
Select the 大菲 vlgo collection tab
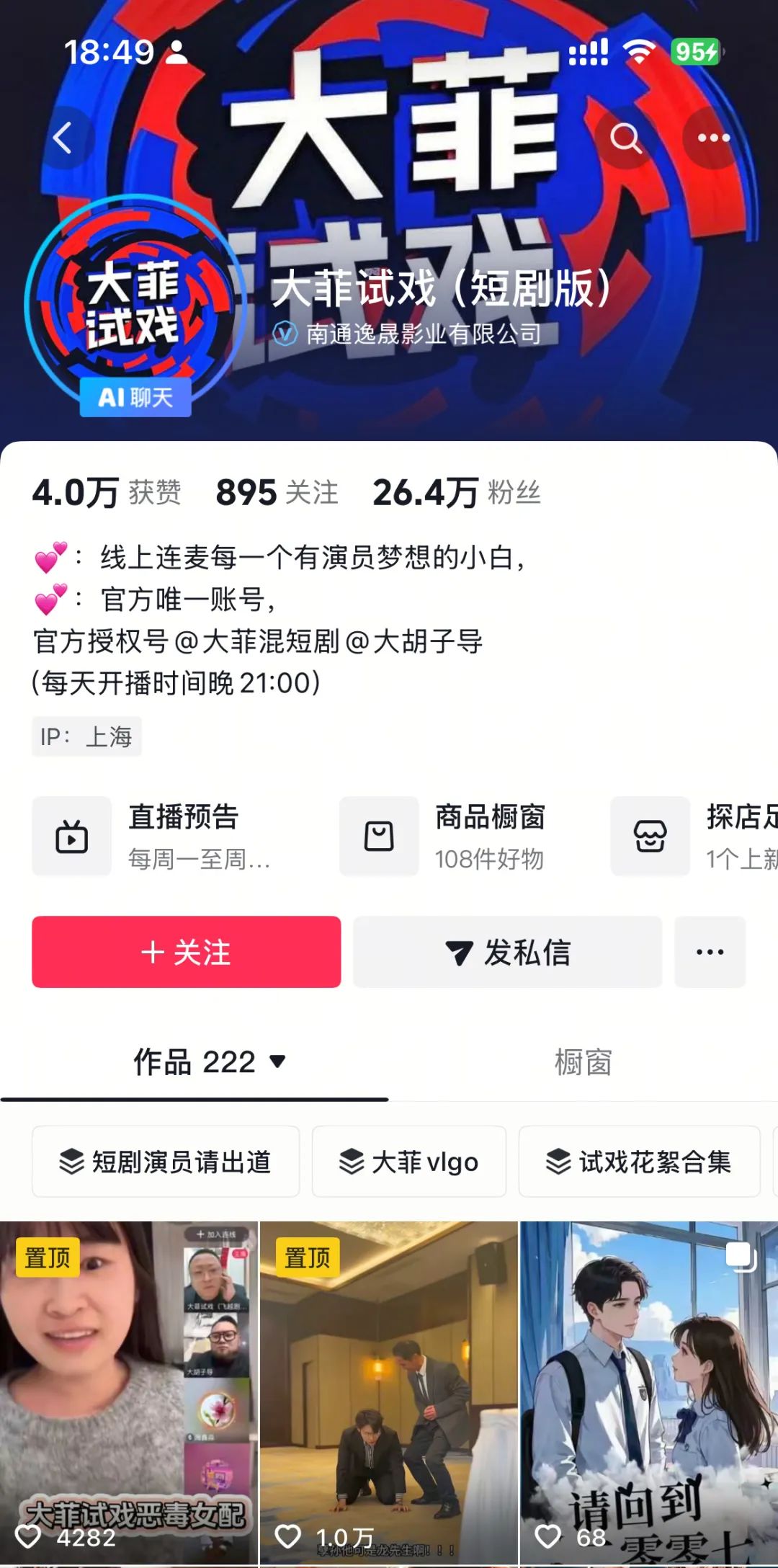click(408, 1162)
